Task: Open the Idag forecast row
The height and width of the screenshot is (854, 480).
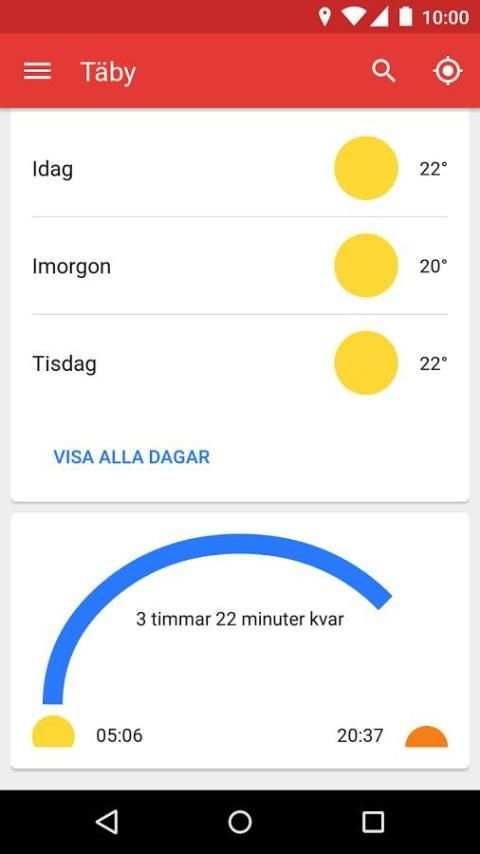Action: coord(240,168)
